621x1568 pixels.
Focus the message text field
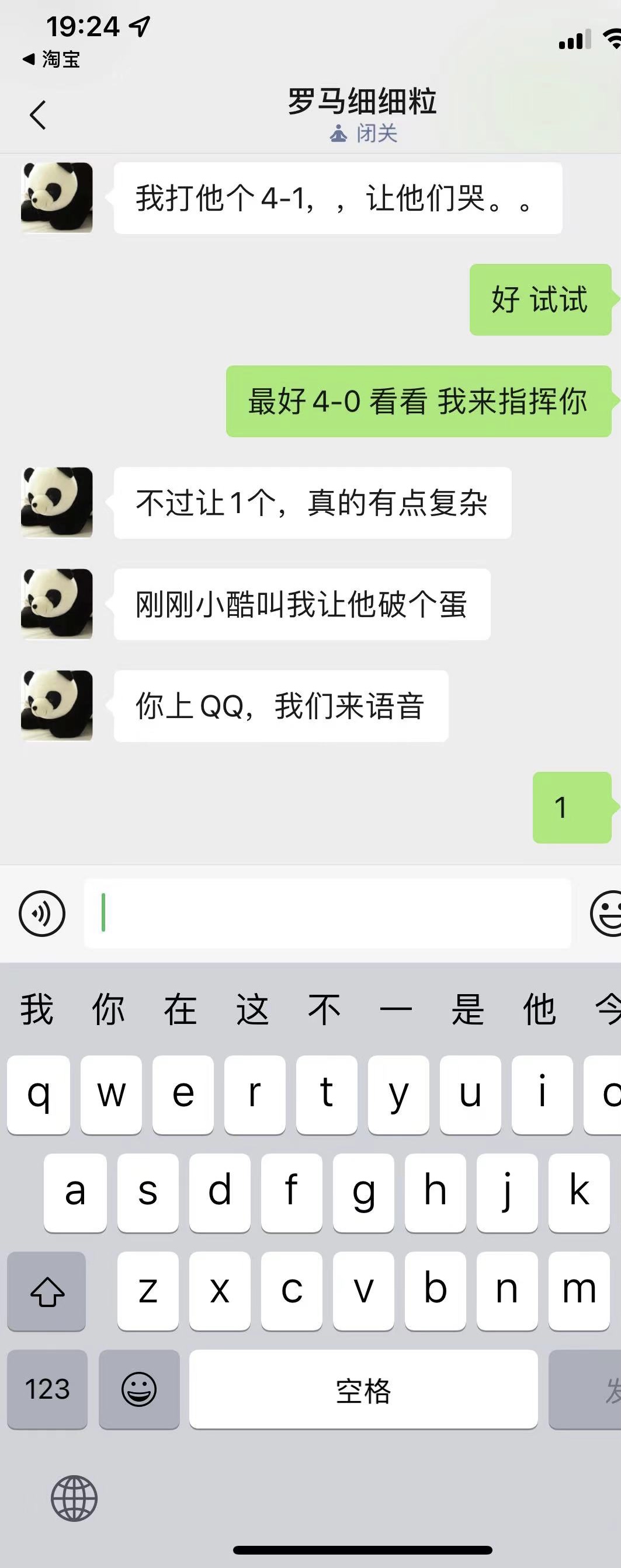pyautogui.click(x=327, y=914)
